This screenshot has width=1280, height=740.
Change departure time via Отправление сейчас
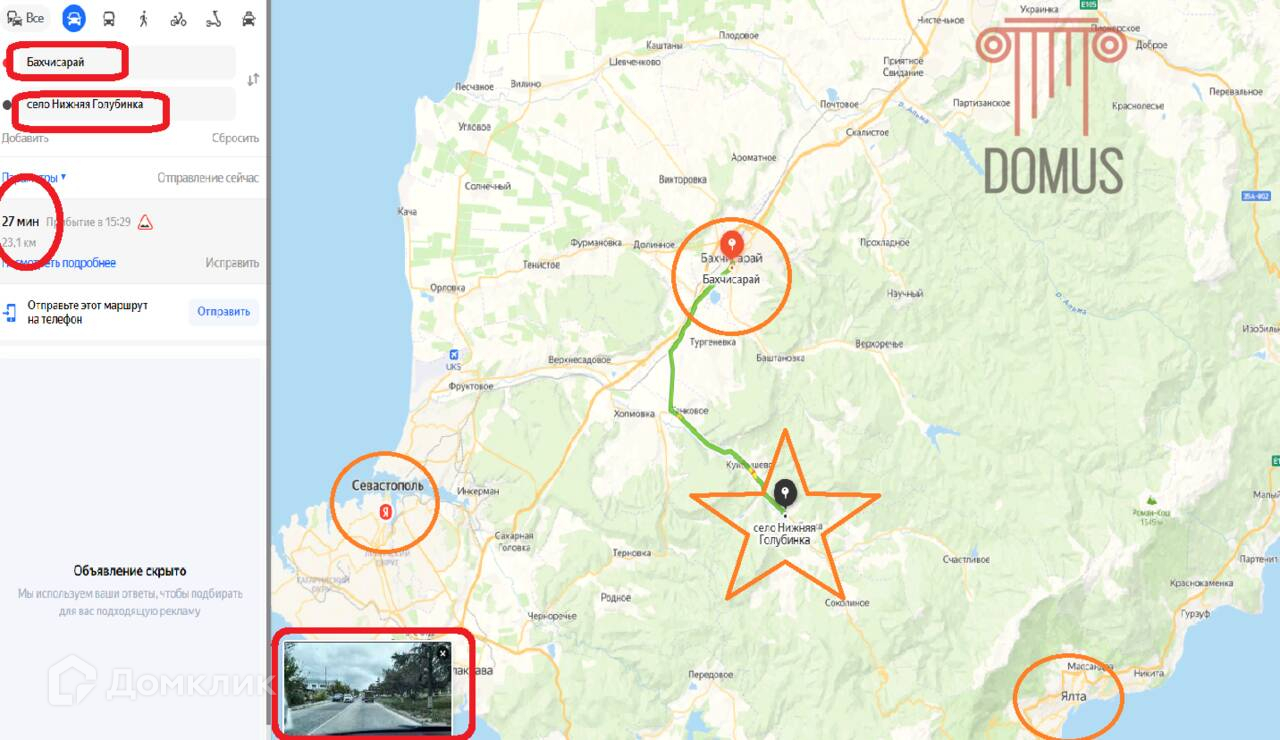208,177
